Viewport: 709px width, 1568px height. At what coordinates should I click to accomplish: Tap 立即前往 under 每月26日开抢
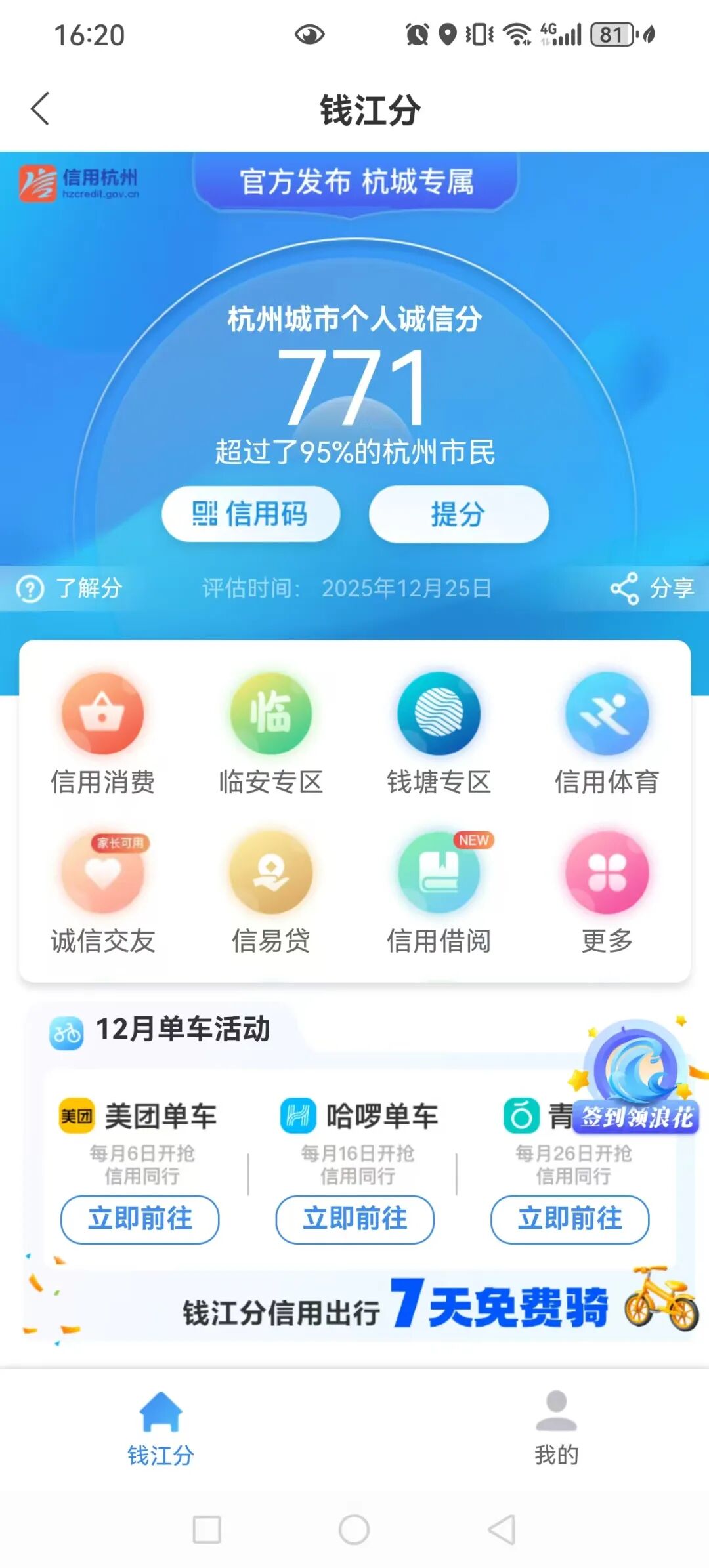(570, 1219)
